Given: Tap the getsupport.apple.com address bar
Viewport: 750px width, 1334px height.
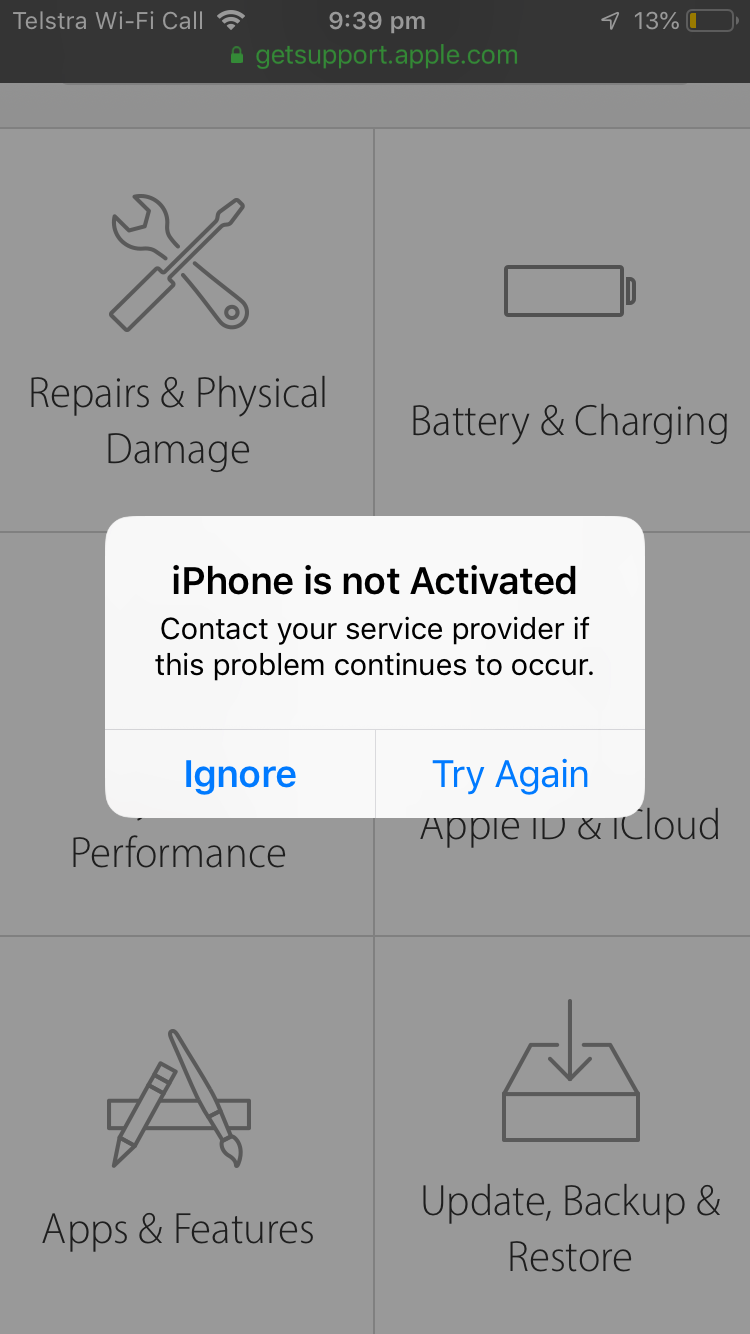Looking at the screenshot, I should (375, 55).
